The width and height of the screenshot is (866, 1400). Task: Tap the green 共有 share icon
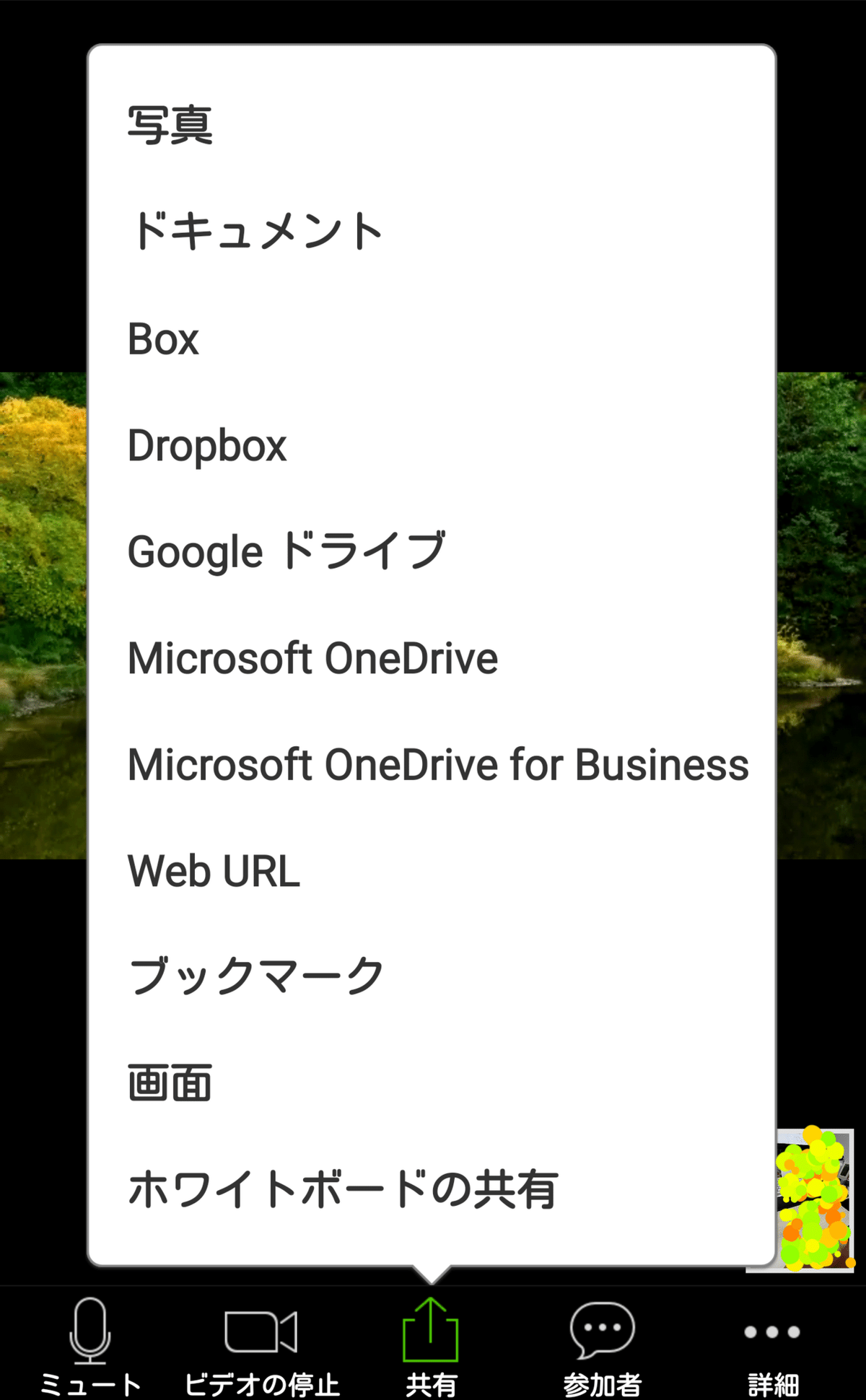[x=431, y=1334]
